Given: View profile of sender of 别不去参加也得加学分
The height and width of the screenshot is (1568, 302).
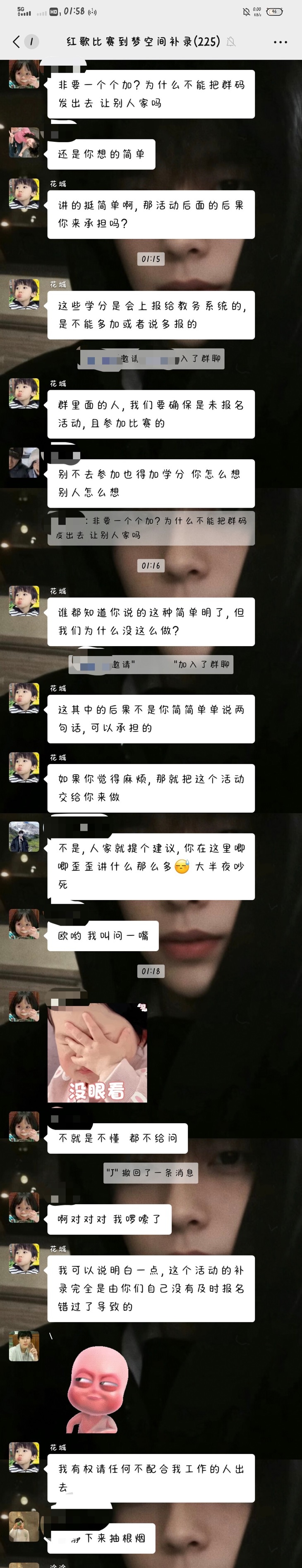Looking at the screenshot, I should 24,463.
